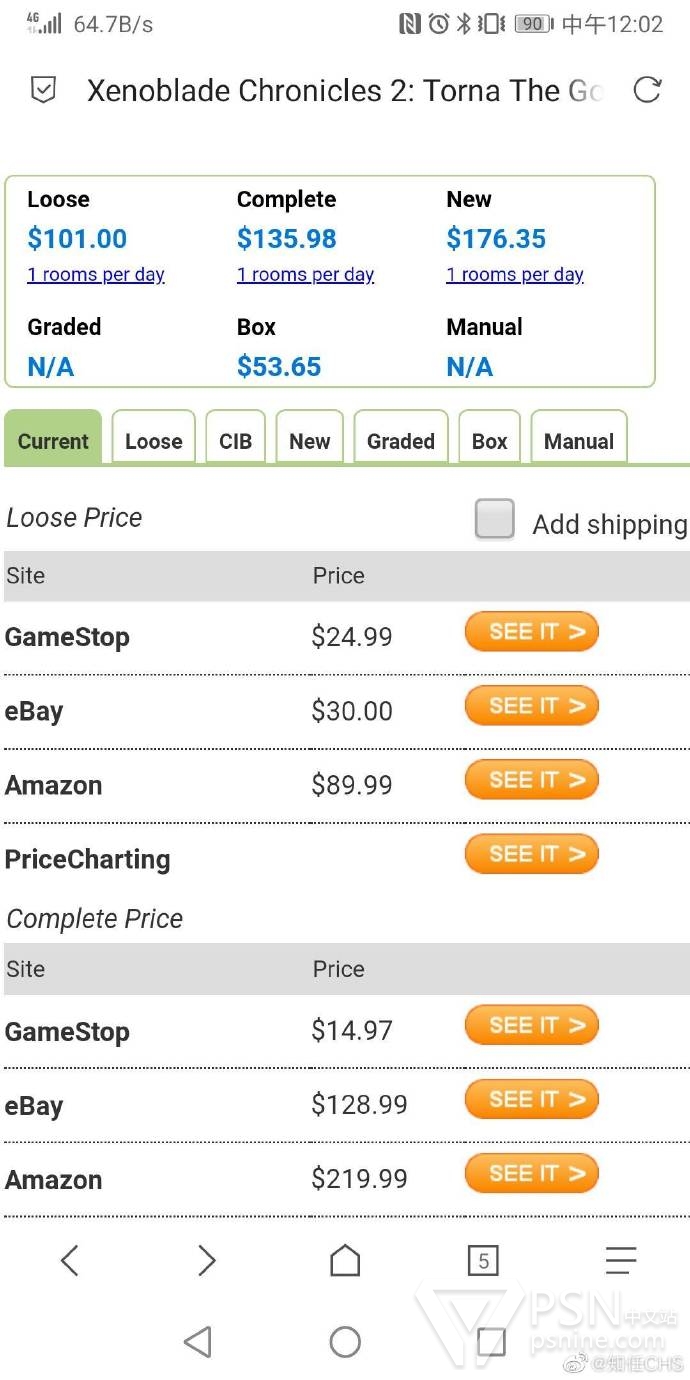
Task: Tap SEE IT for Amazon loose price $89.99
Action: (x=531, y=780)
